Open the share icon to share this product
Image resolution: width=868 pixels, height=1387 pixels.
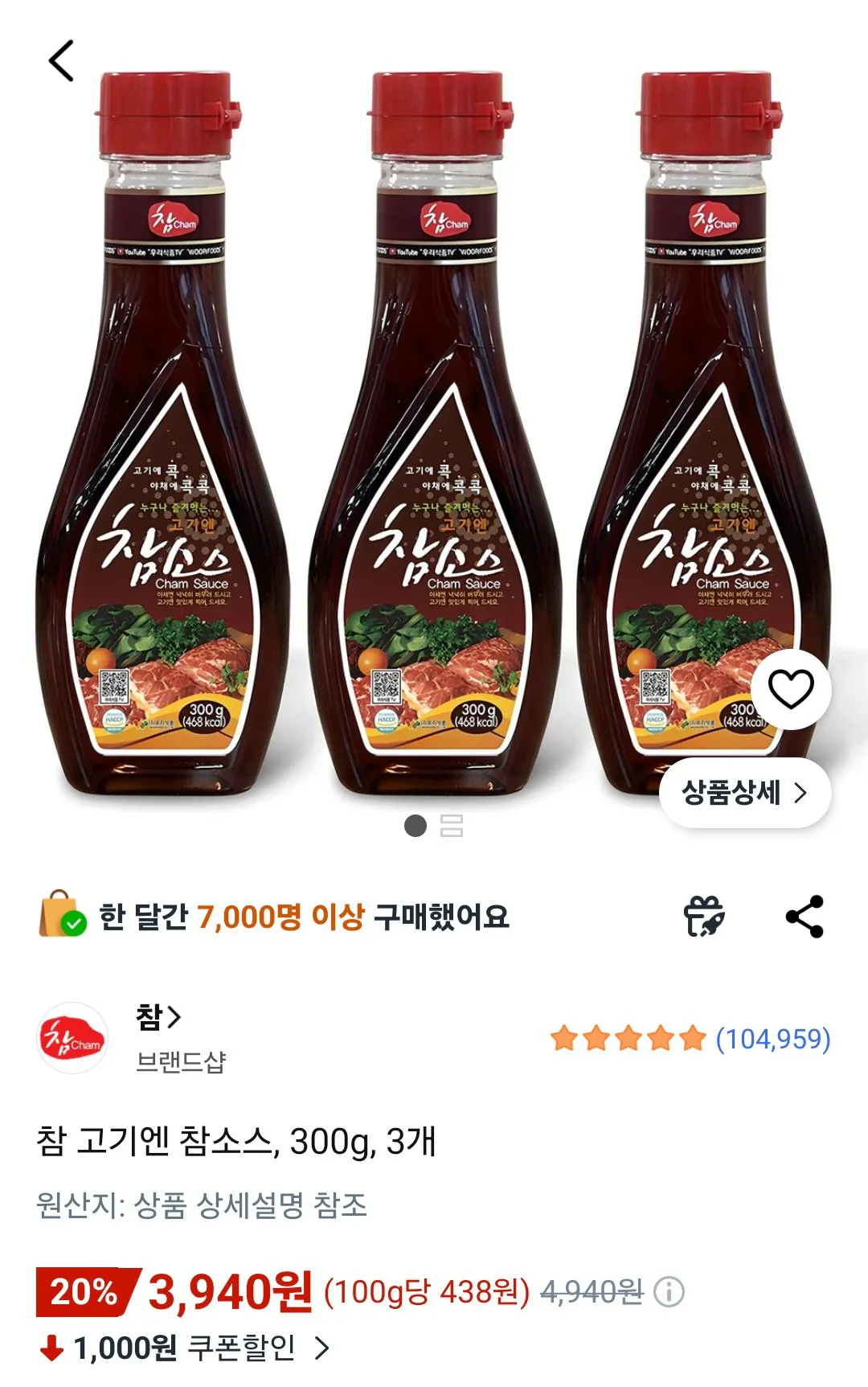pyautogui.click(x=806, y=916)
